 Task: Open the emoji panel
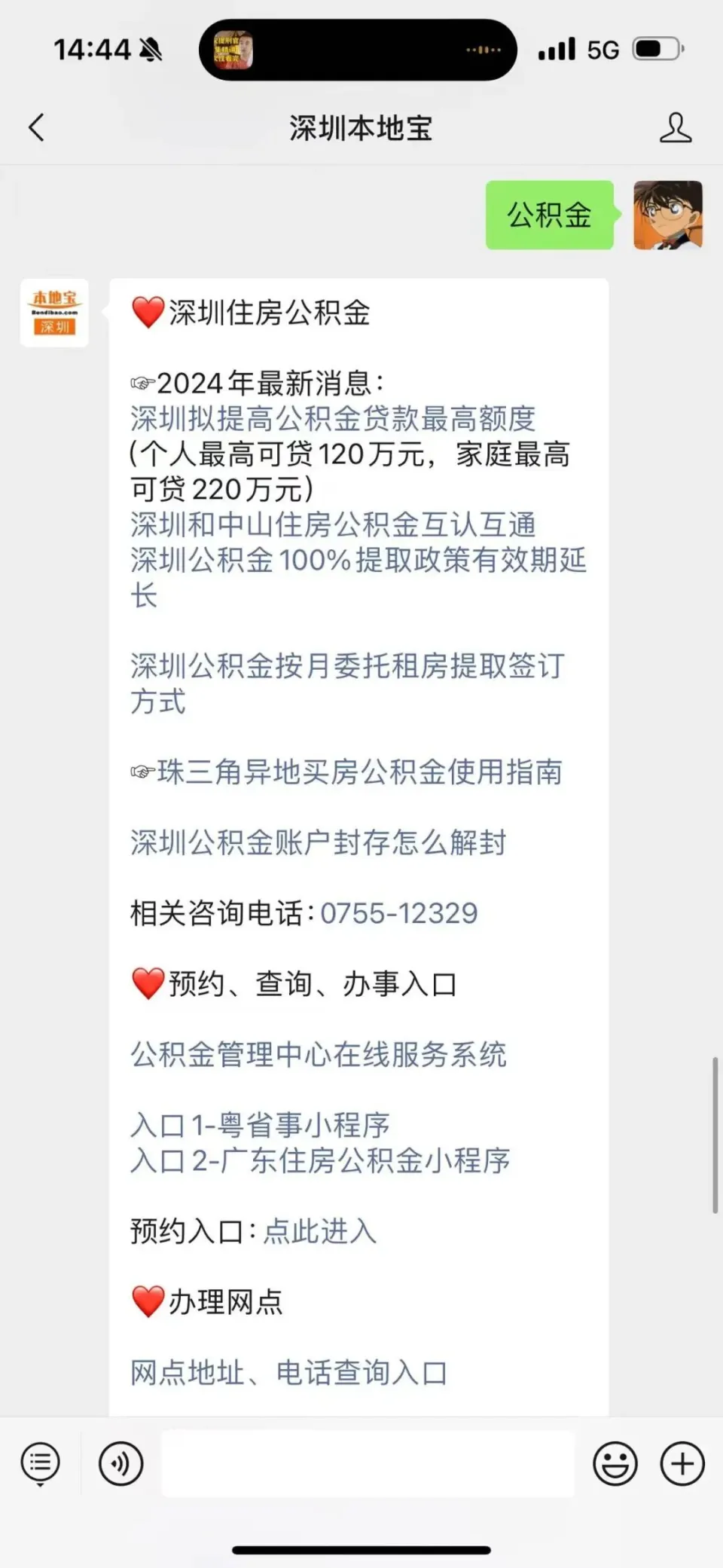tap(615, 1463)
